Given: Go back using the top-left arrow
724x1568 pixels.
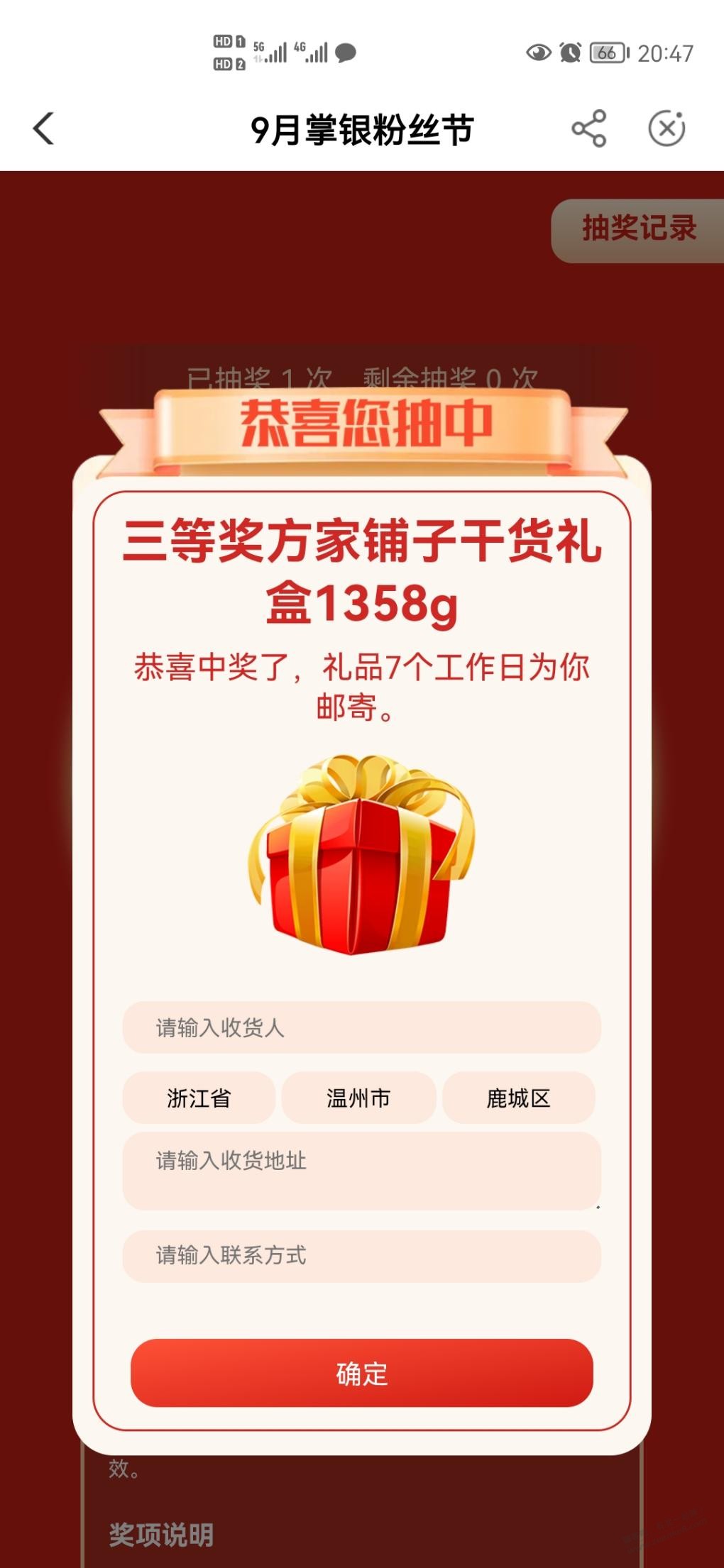Looking at the screenshot, I should [44, 129].
